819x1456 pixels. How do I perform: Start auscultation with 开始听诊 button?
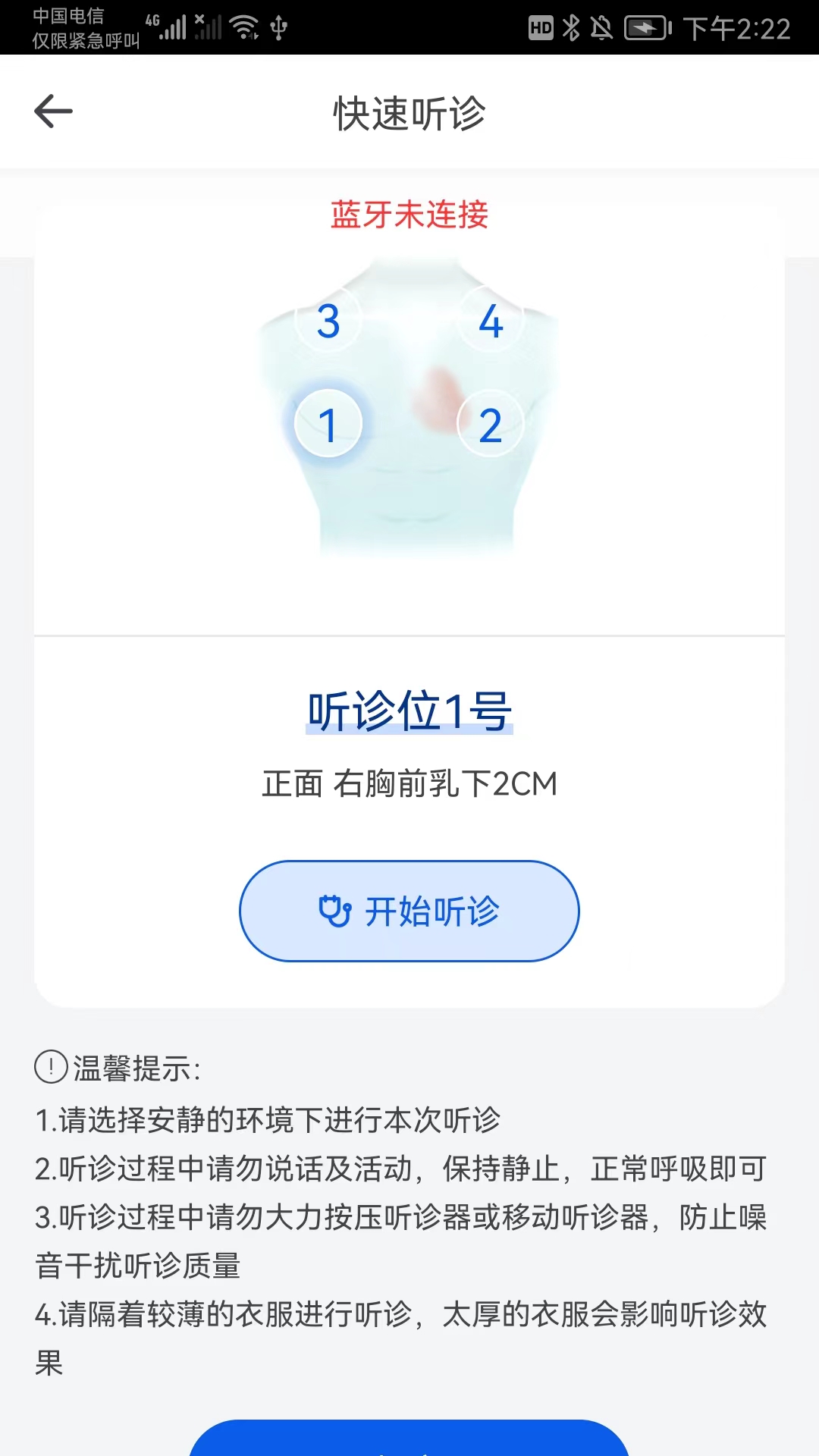click(409, 911)
